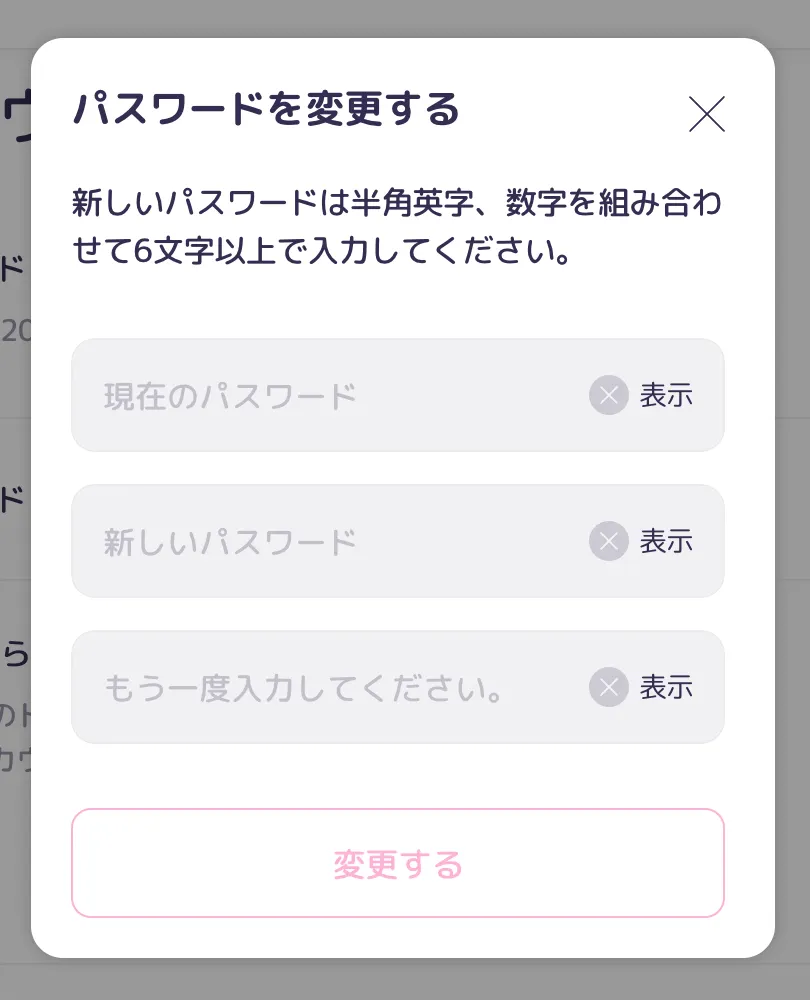Viewport: 810px width, 1000px height.
Task: Submit with the 変更する button
Action: pyautogui.click(x=398, y=863)
